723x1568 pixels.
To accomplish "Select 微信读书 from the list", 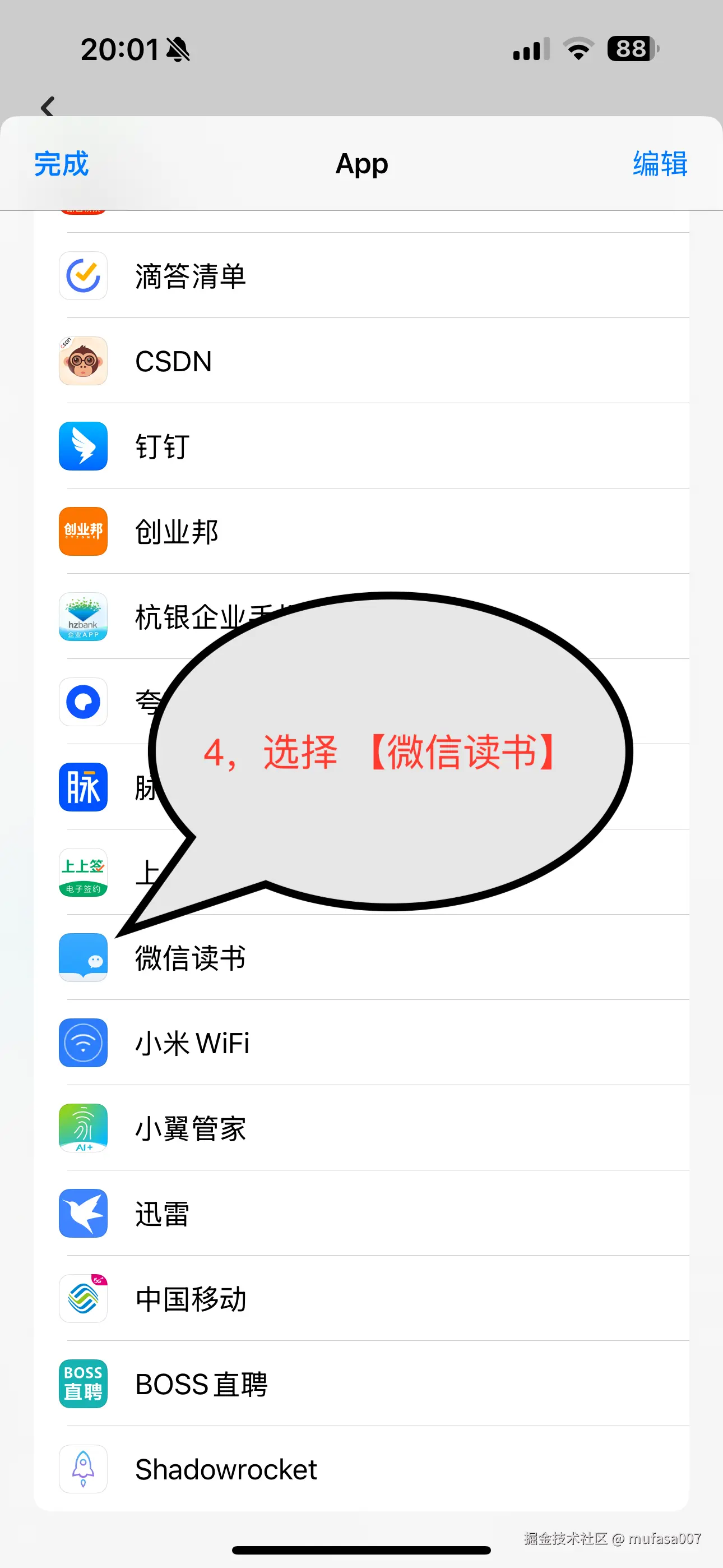I will coord(190,957).
